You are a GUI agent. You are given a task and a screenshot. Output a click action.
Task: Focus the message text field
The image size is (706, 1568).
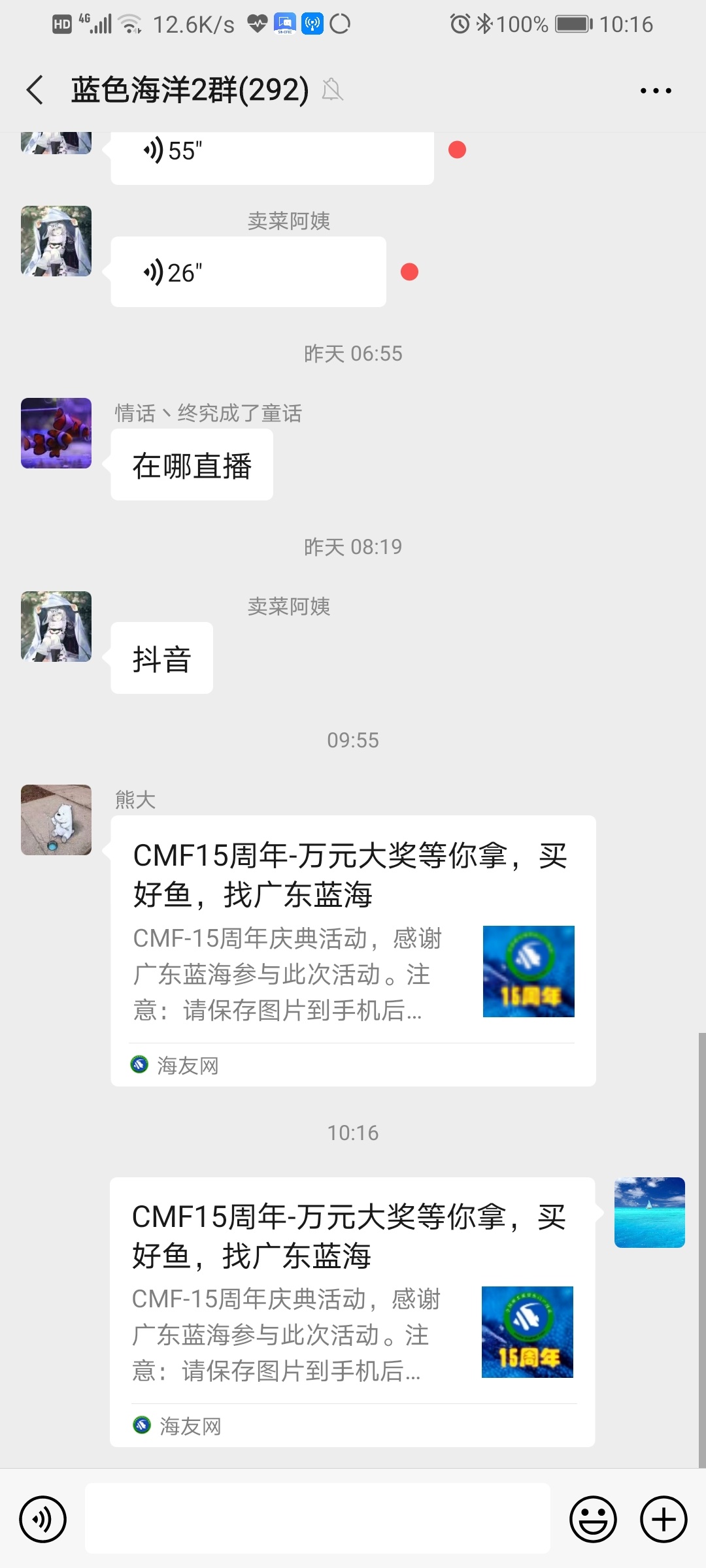pos(317,1518)
